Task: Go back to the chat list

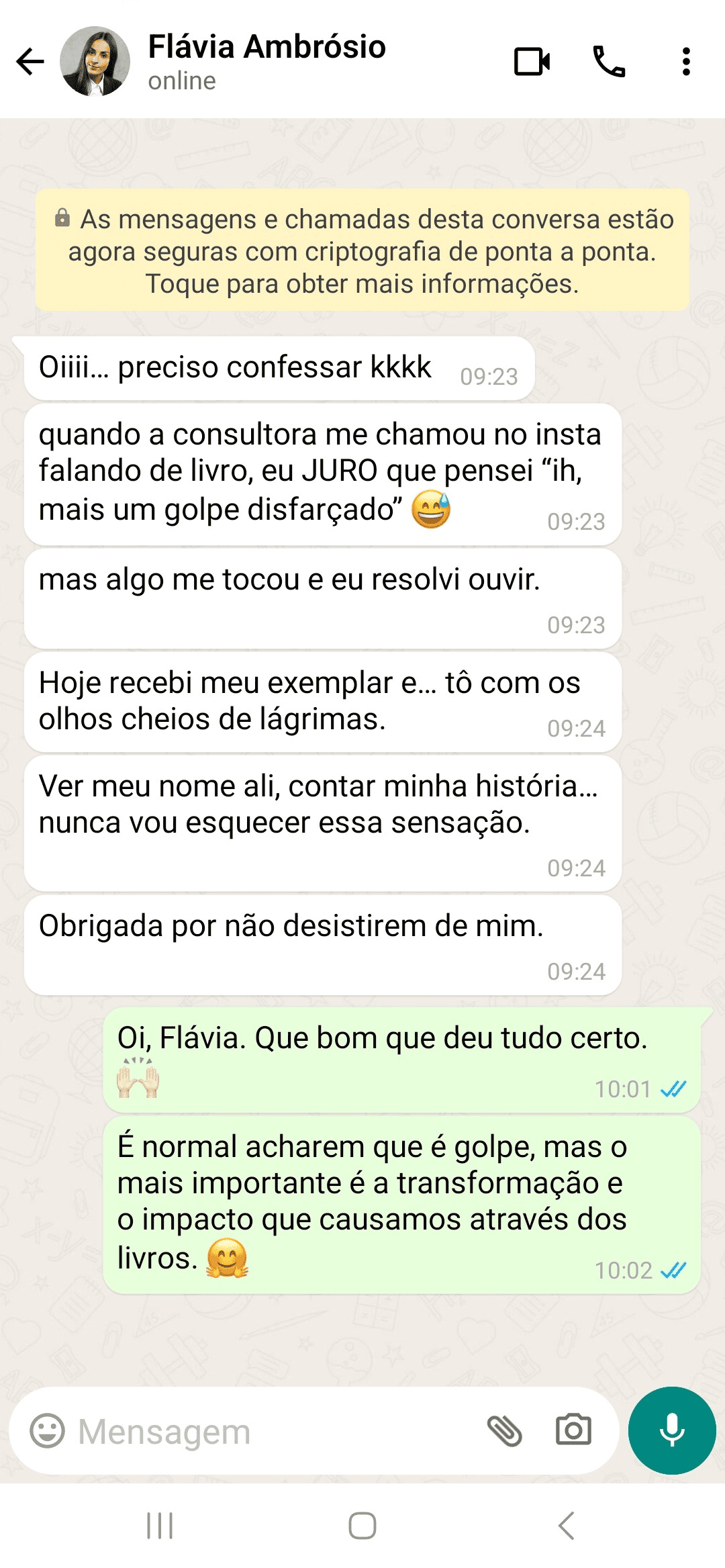Action: click(30, 62)
